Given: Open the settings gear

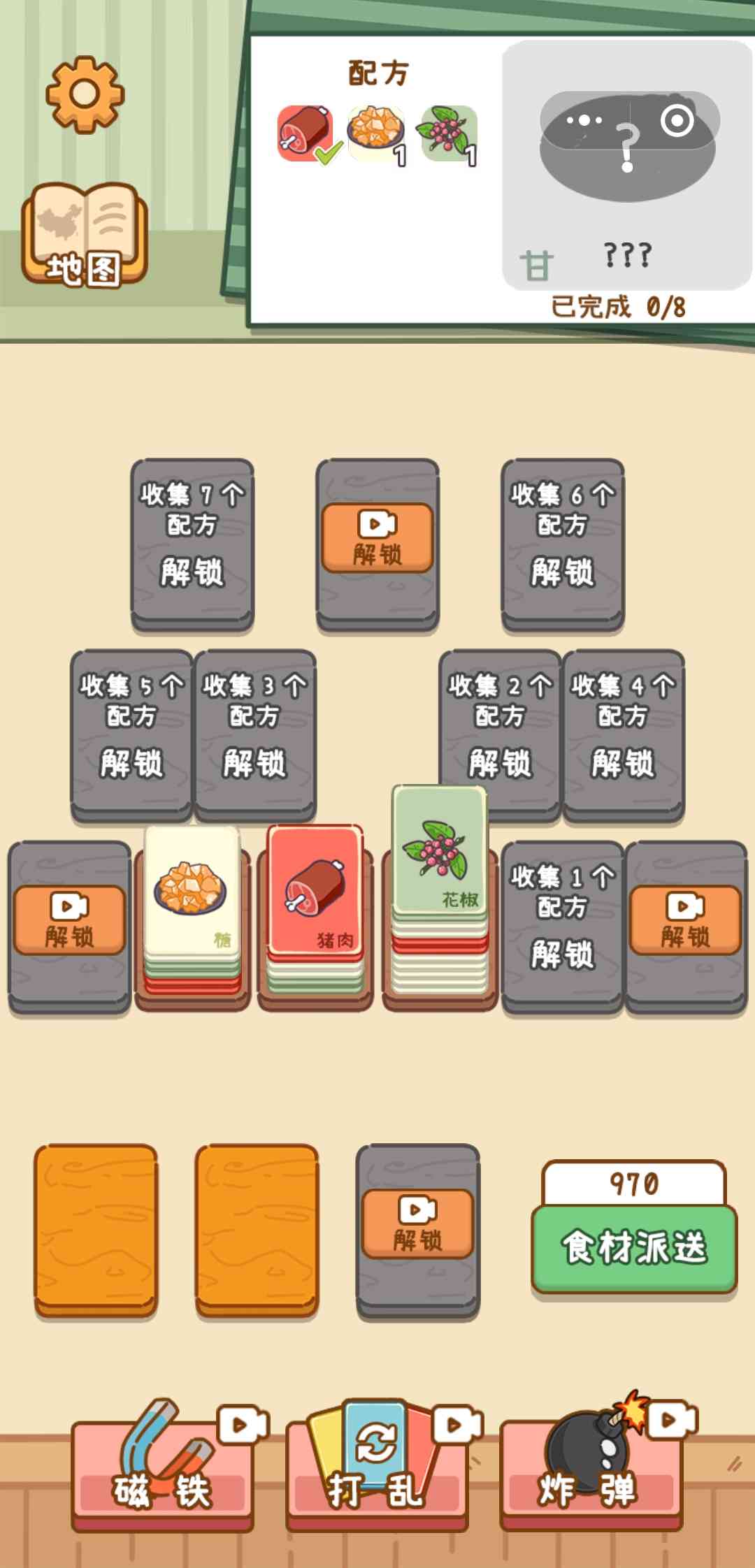Looking at the screenshot, I should coord(85,94).
